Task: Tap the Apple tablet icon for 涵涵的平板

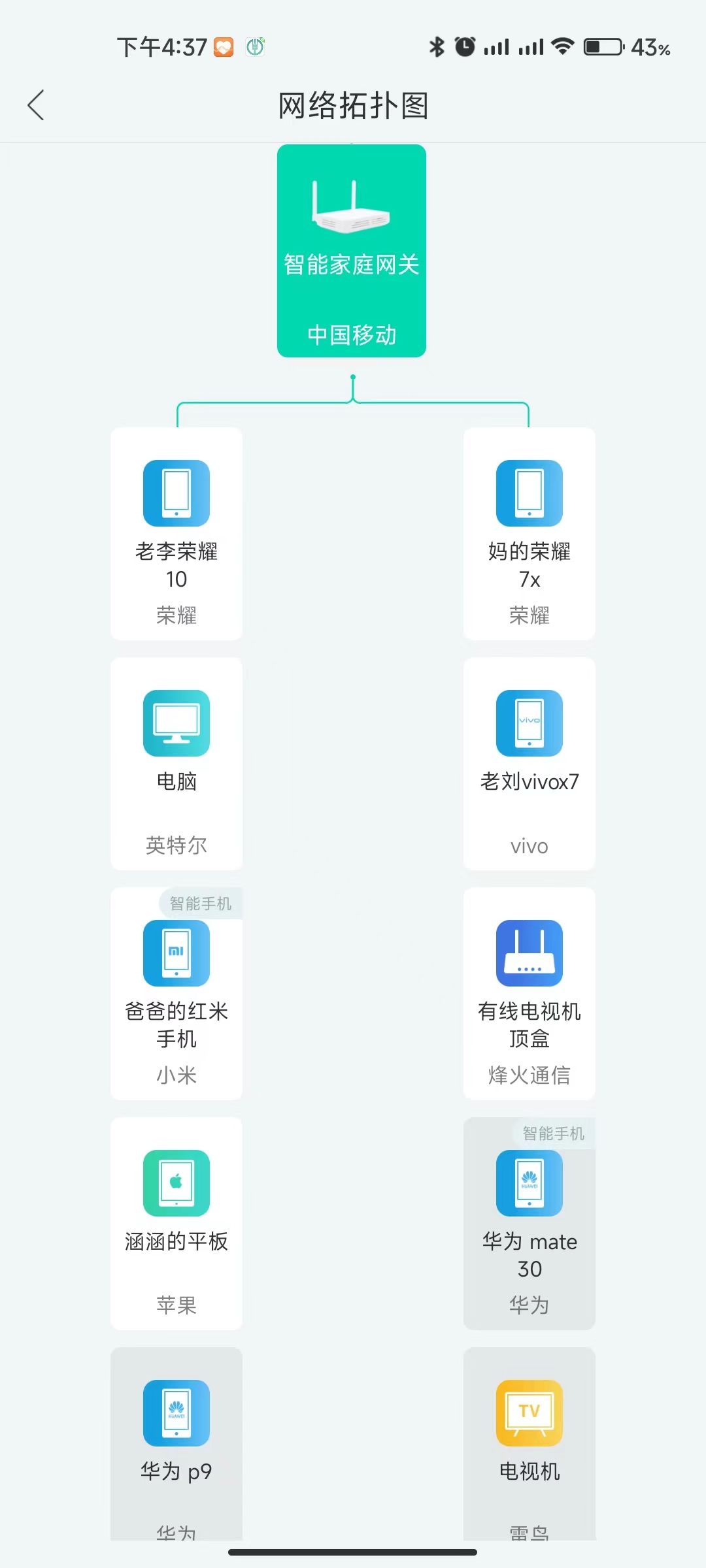Action: point(176,1183)
